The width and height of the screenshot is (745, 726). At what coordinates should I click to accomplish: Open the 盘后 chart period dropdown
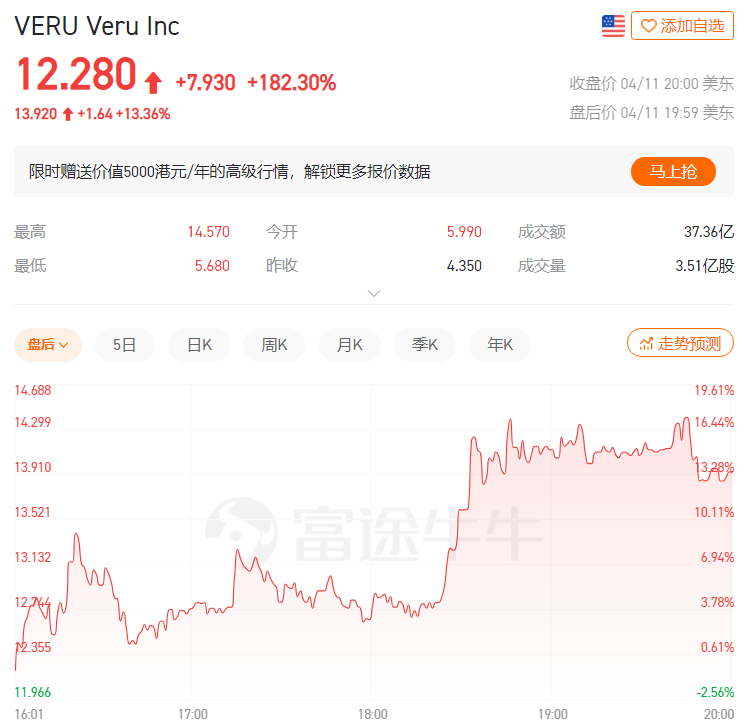pos(48,344)
